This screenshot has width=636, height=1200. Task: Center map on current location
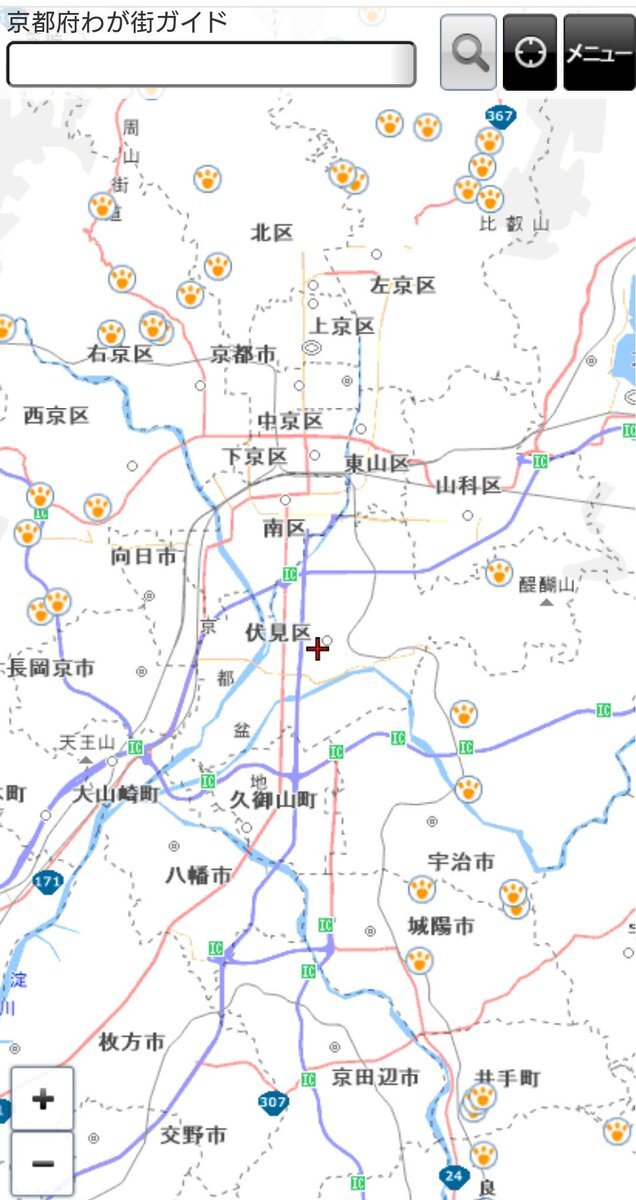[x=530, y=53]
